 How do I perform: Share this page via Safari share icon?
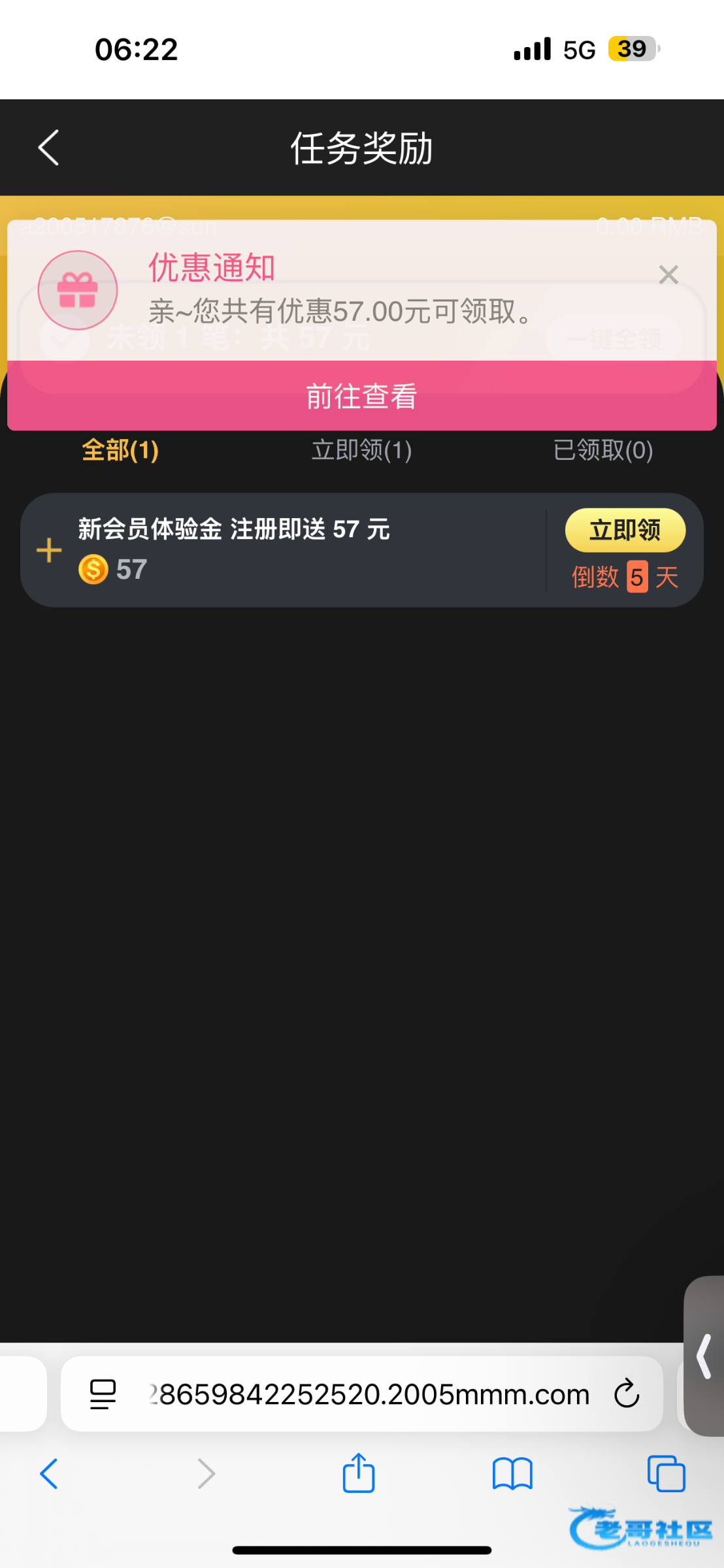tap(359, 1473)
